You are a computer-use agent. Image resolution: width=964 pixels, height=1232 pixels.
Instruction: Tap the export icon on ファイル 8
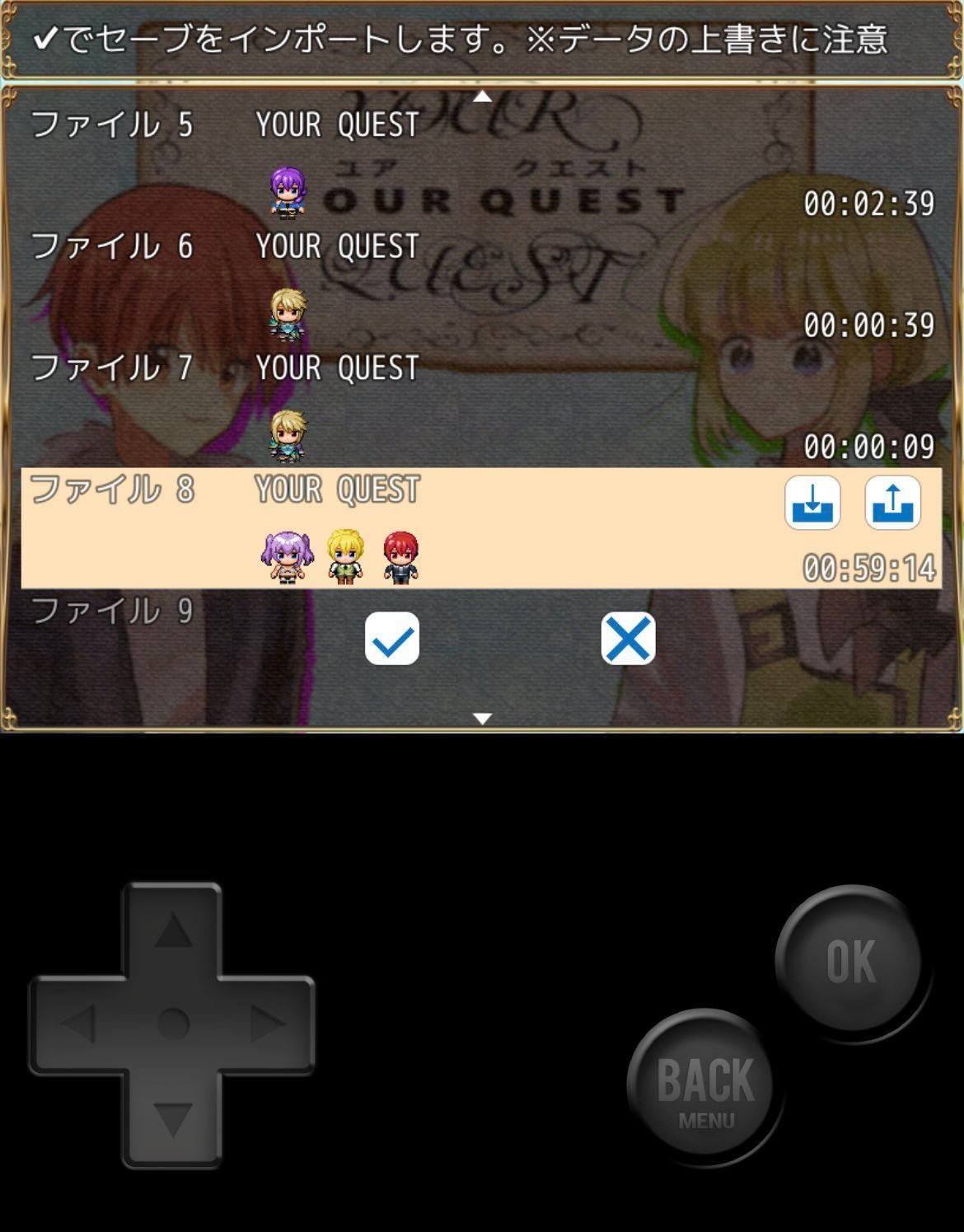click(x=892, y=502)
